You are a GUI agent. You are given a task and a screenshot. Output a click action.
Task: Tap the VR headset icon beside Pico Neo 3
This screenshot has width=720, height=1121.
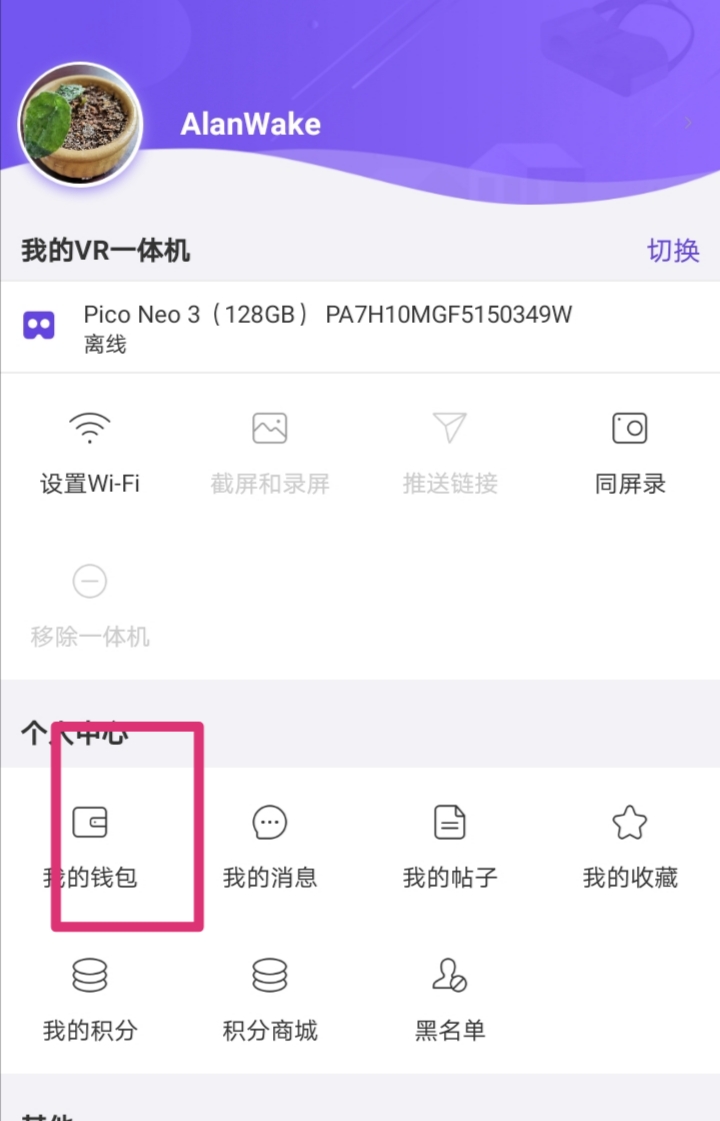(x=38, y=325)
